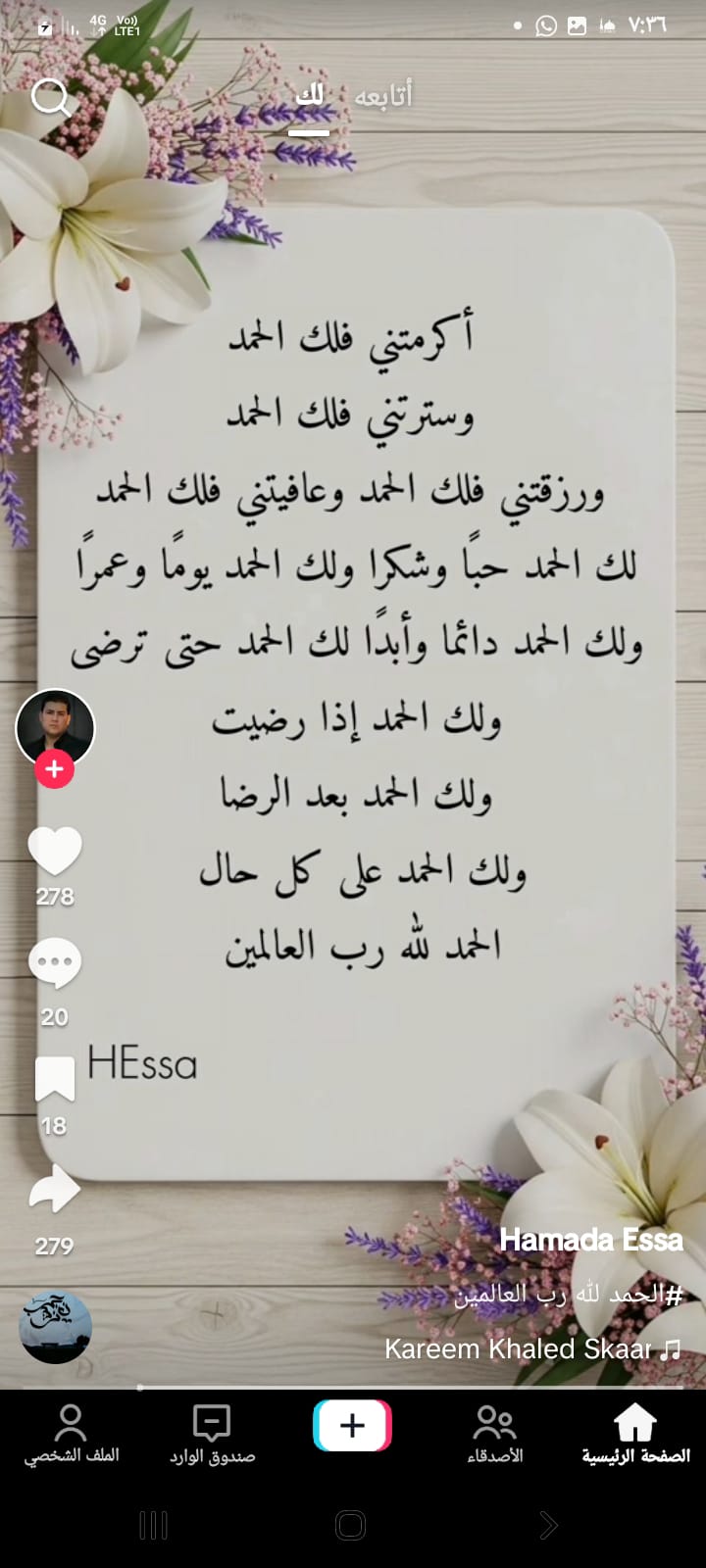Open the الأصدقاء friends tab
This screenshot has width=706, height=1568.
(x=494, y=1434)
